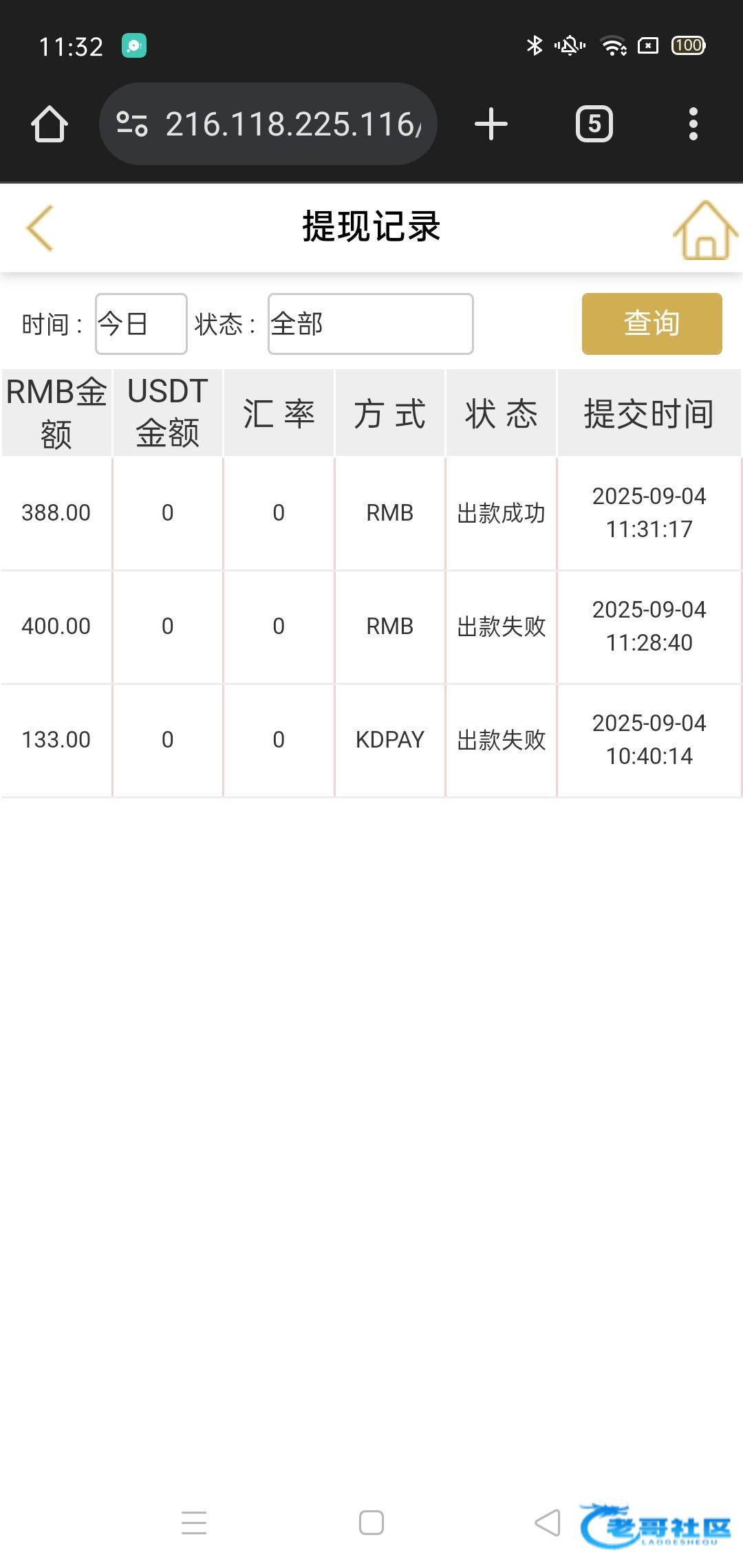The height and width of the screenshot is (1568, 743).
Task: Open the 状态 dropdown showing 全部
Action: coord(371,324)
